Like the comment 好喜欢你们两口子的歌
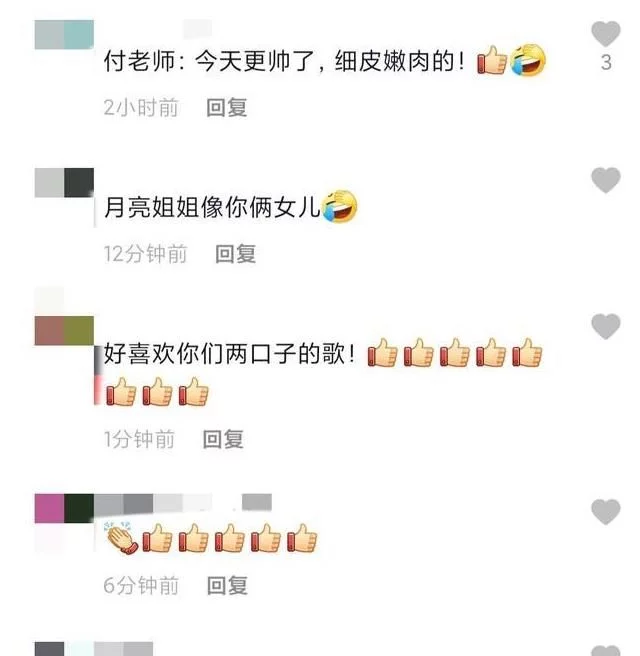640x656 pixels. pyautogui.click(x=606, y=326)
